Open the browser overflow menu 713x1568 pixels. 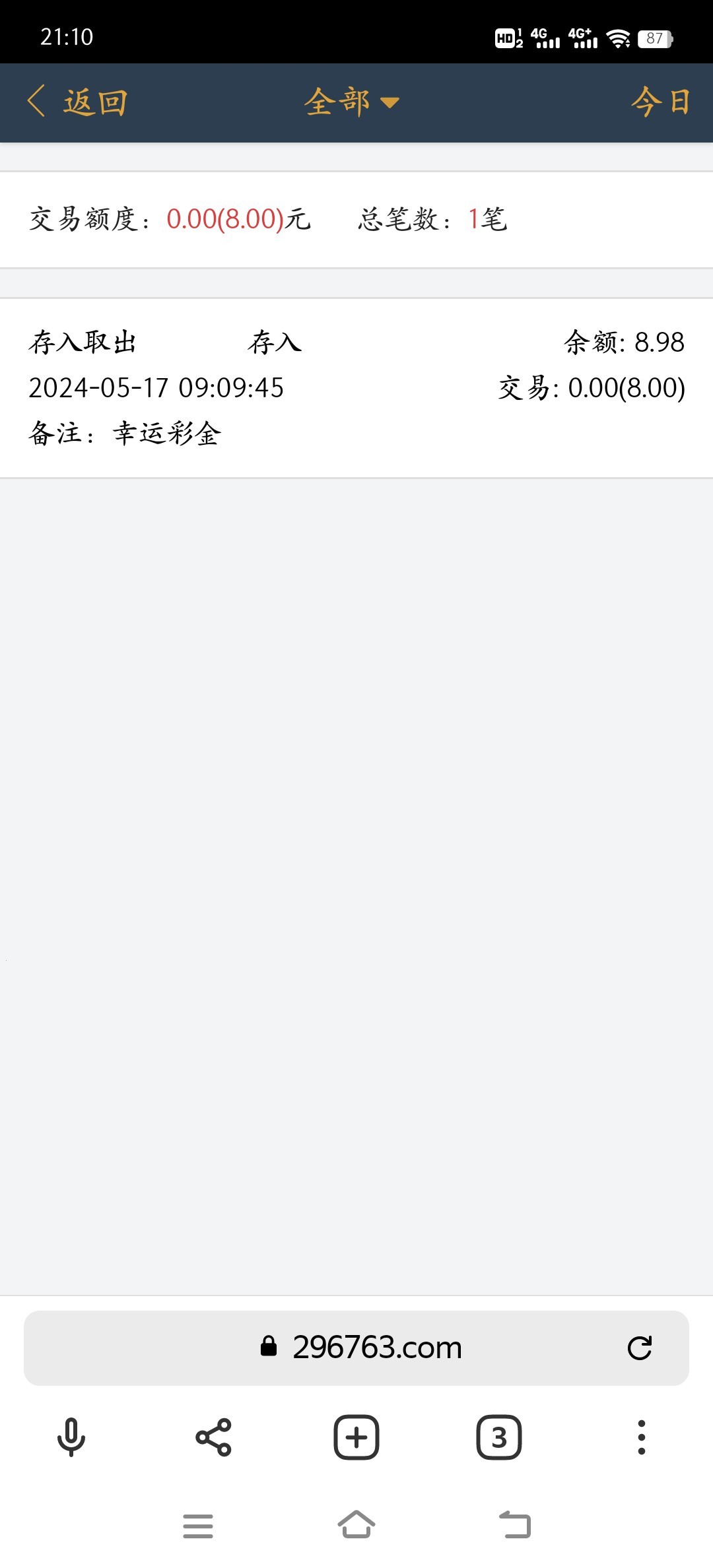tap(641, 1437)
